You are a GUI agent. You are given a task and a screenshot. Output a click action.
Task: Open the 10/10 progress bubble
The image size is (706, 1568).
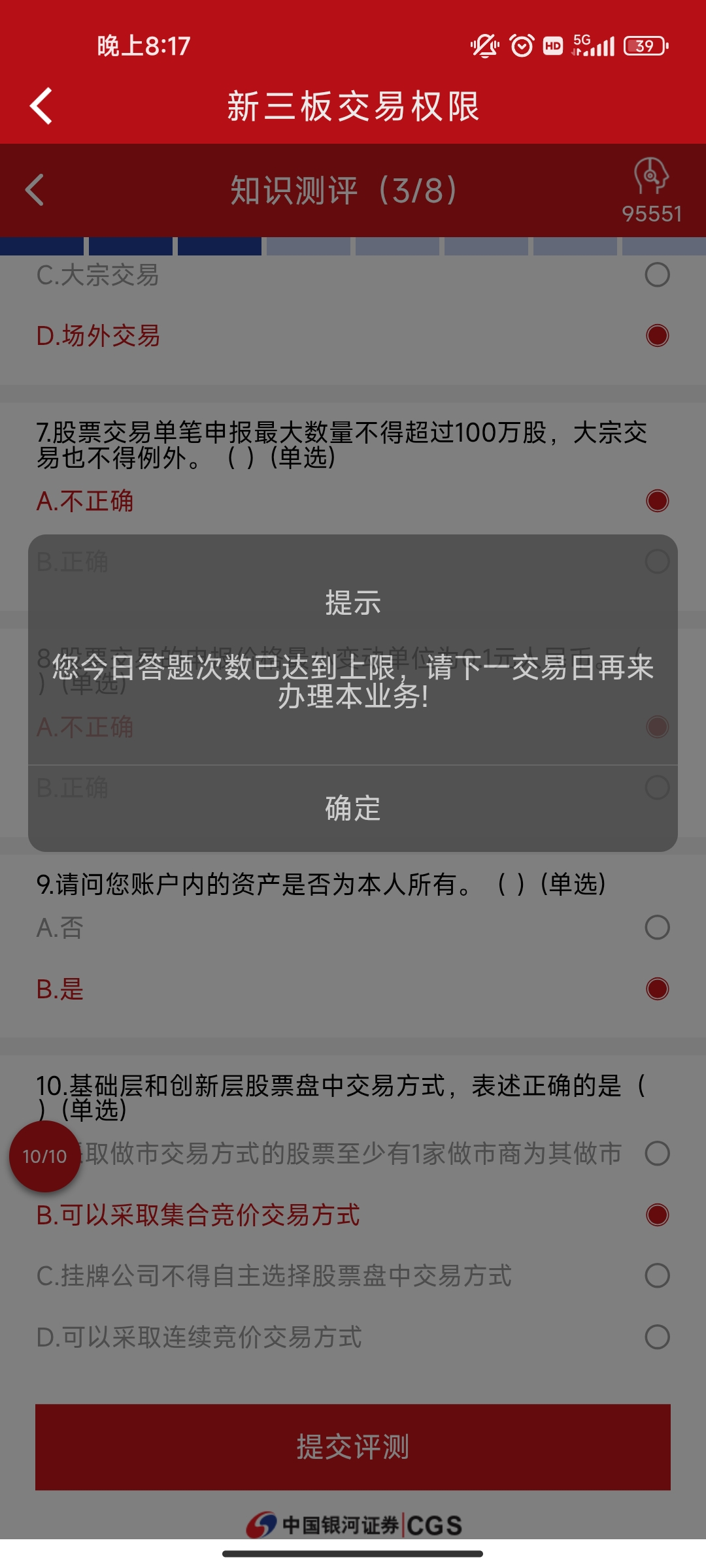(44, 1156)
